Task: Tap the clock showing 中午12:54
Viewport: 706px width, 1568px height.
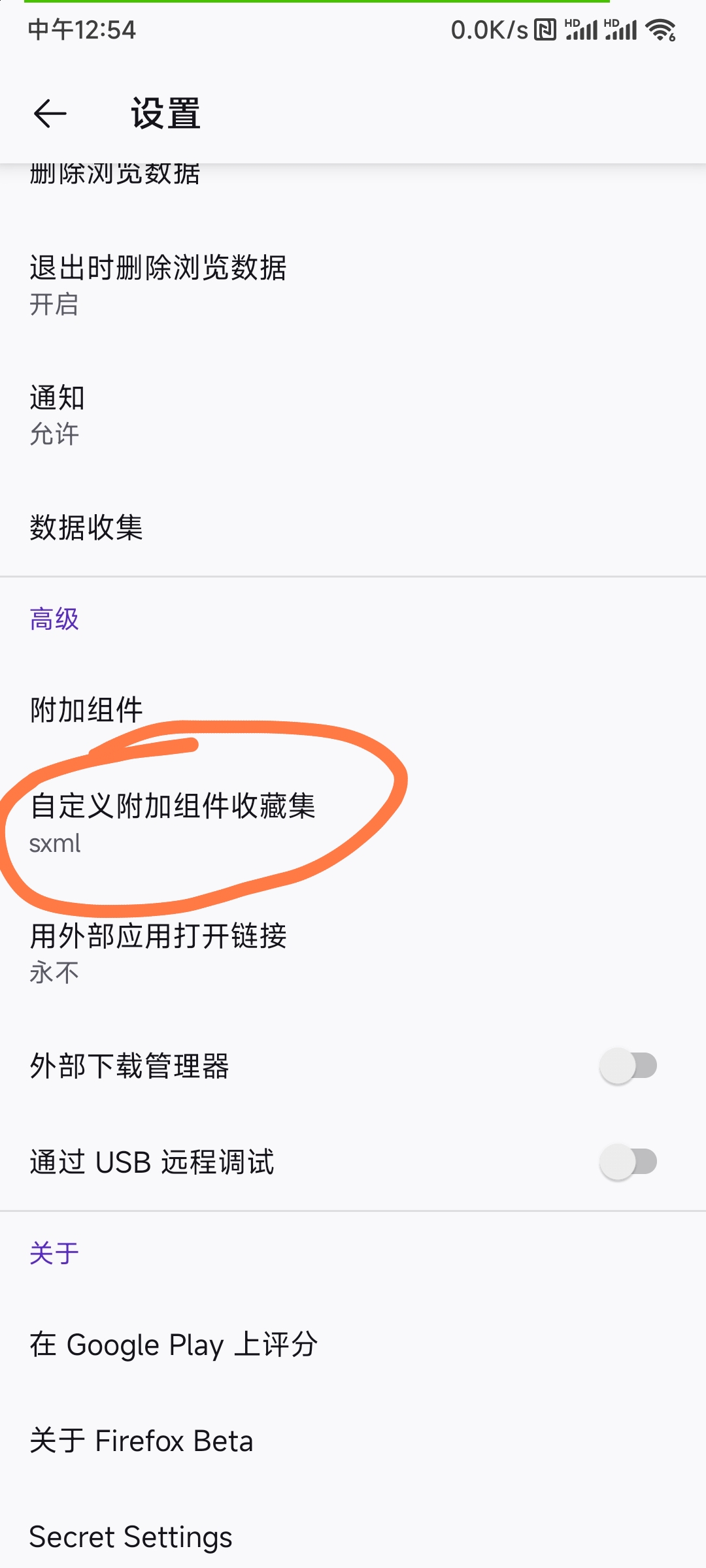Action: [x=82, y=29]
